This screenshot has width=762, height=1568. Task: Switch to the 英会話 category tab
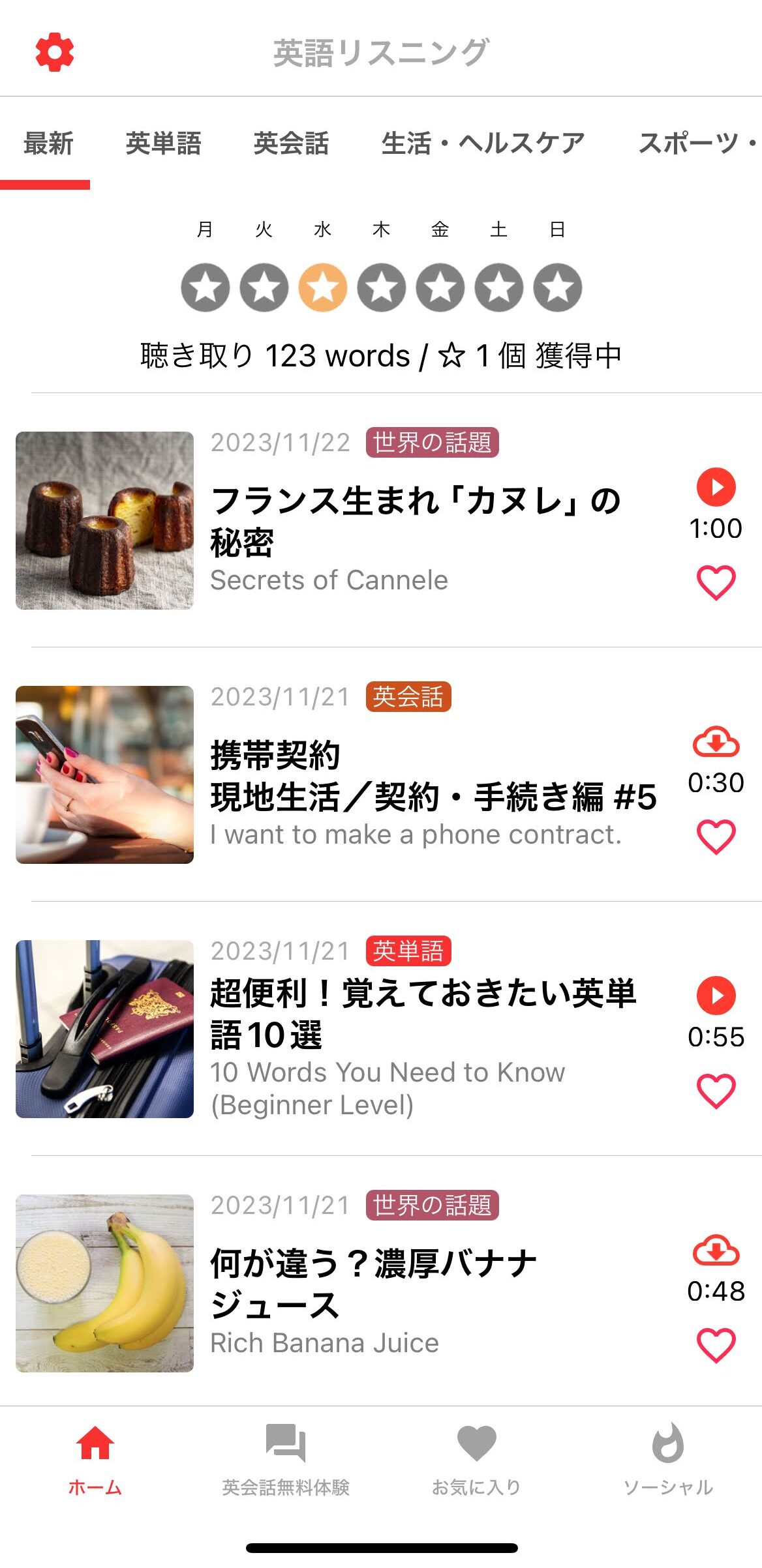point(291,143)
